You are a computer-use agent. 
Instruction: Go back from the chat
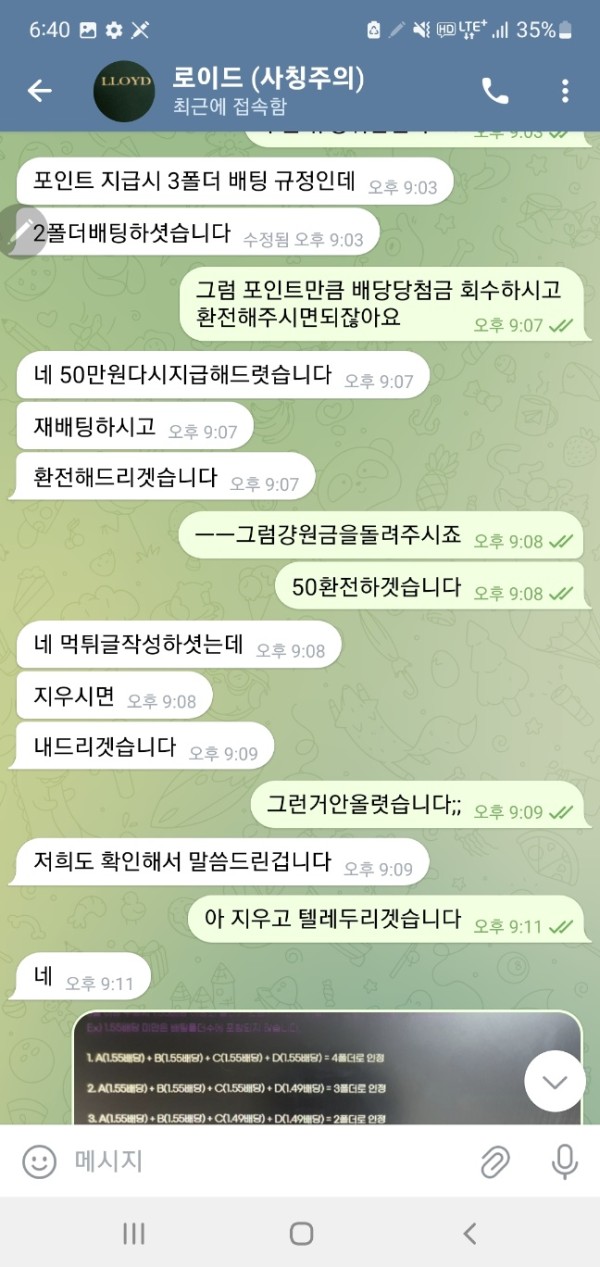point(39,91)
